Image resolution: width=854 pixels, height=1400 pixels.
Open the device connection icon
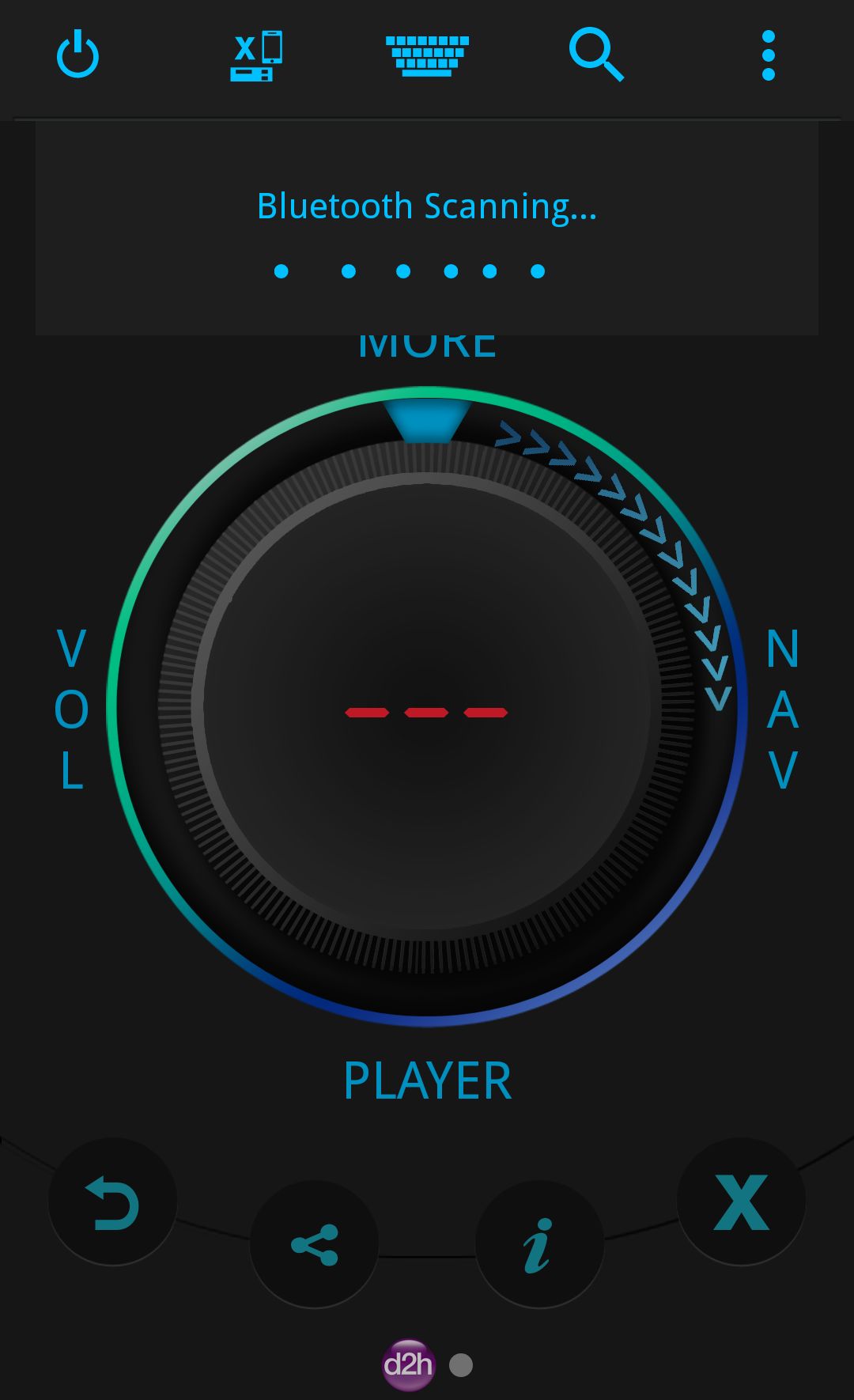click(256, 56)
